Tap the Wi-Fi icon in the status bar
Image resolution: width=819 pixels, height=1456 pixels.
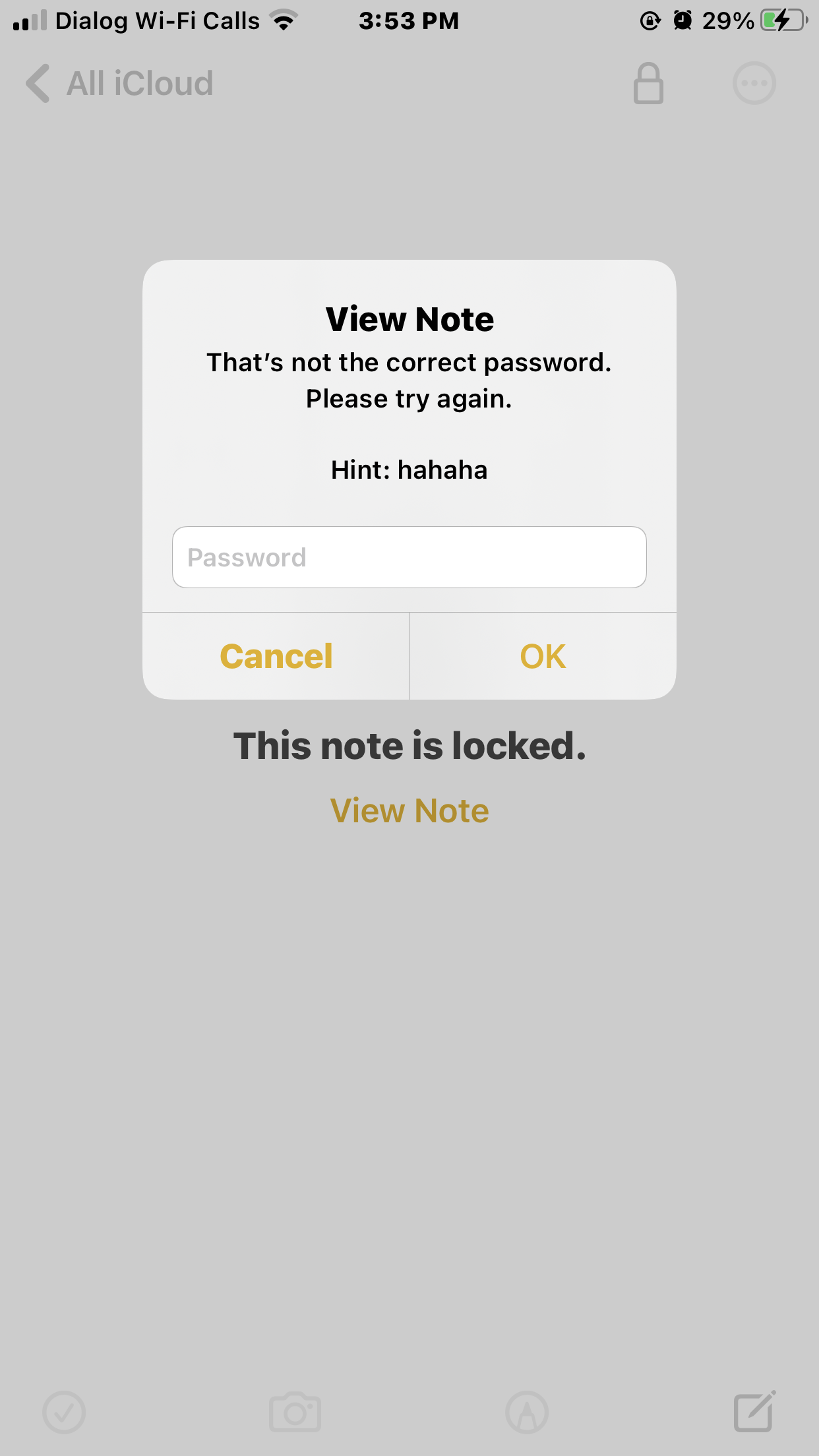pyautogui.click(x=282, y=20)
